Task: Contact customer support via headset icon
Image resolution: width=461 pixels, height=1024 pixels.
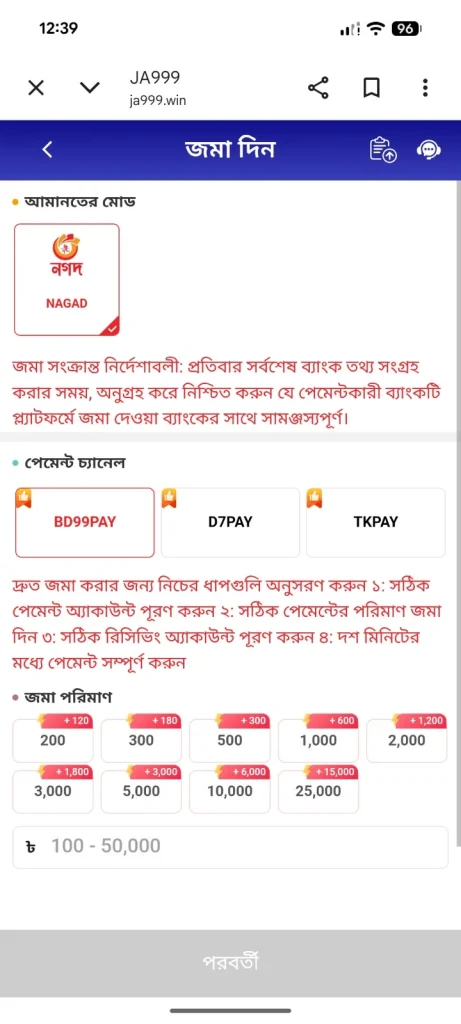Action: pyautogui.click(x=428, y=150)
